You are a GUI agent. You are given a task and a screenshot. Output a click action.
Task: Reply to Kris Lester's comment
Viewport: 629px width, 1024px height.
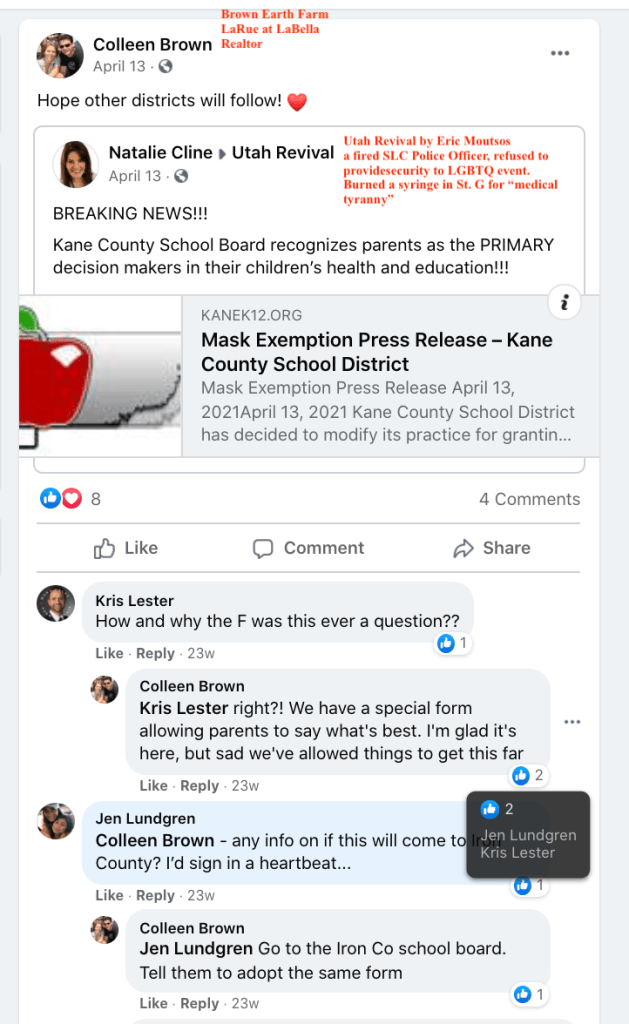tap(155, 653)
